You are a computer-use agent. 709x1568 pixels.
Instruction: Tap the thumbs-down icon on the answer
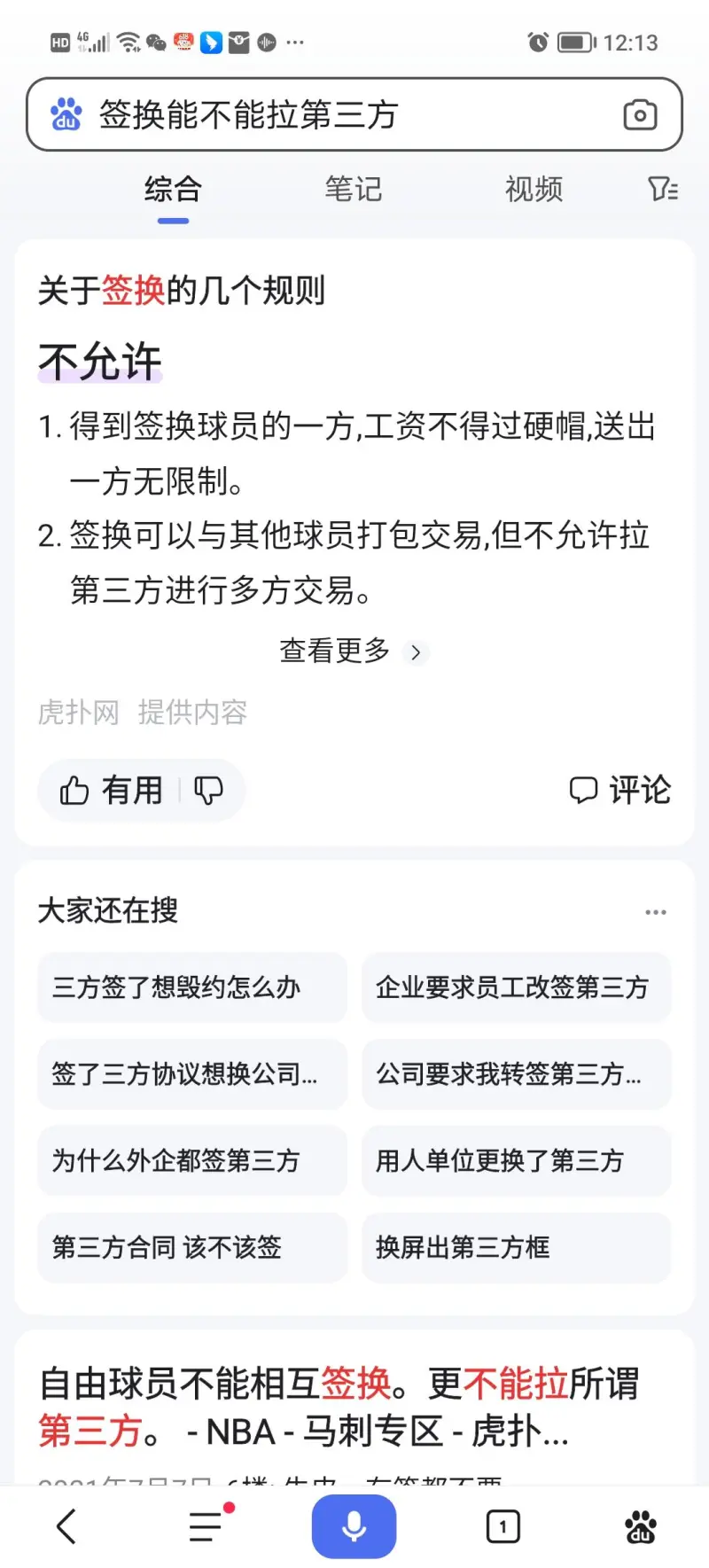[208, 790]
